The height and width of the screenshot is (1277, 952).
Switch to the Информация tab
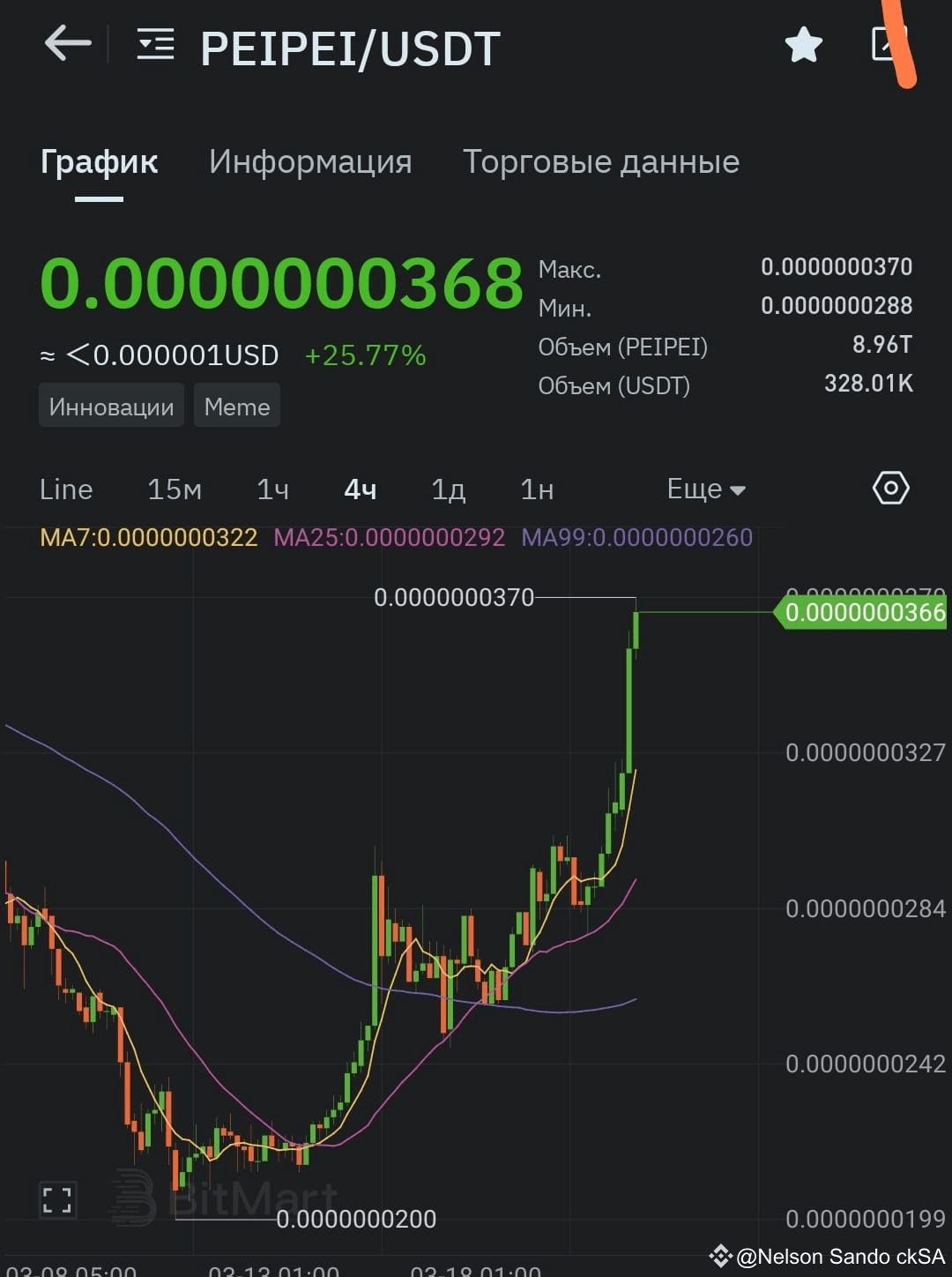click(310, 162)
